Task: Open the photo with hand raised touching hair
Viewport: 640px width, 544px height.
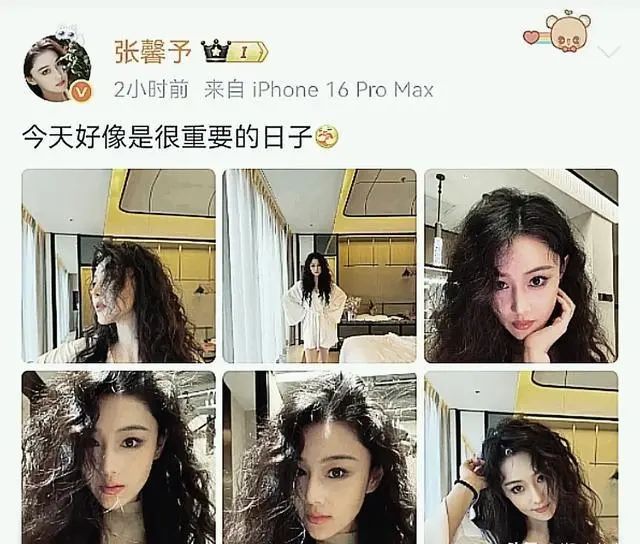Action: point(520,458)
